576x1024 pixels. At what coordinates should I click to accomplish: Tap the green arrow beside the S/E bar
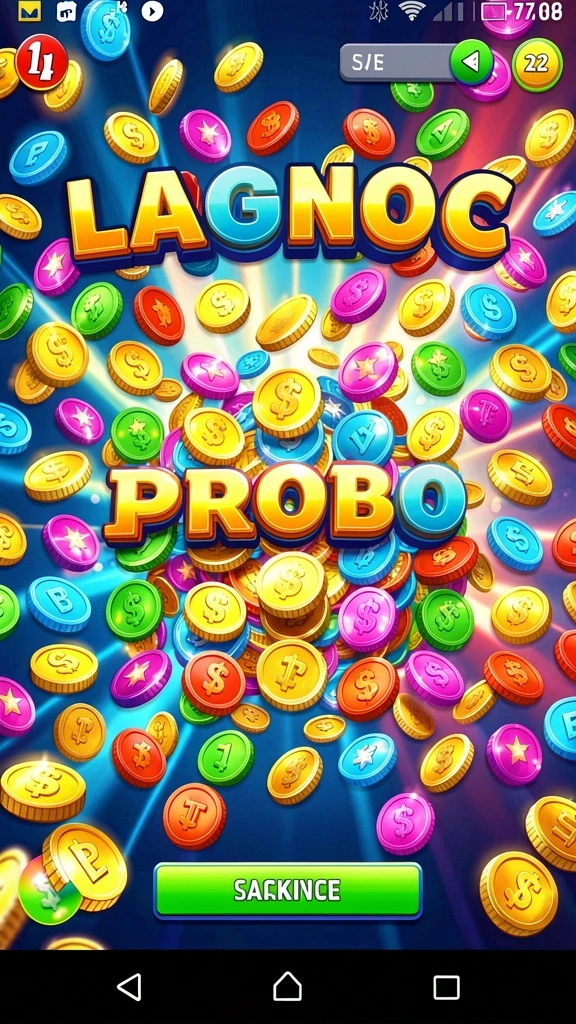pyautogui.click(x=471, y=63)
